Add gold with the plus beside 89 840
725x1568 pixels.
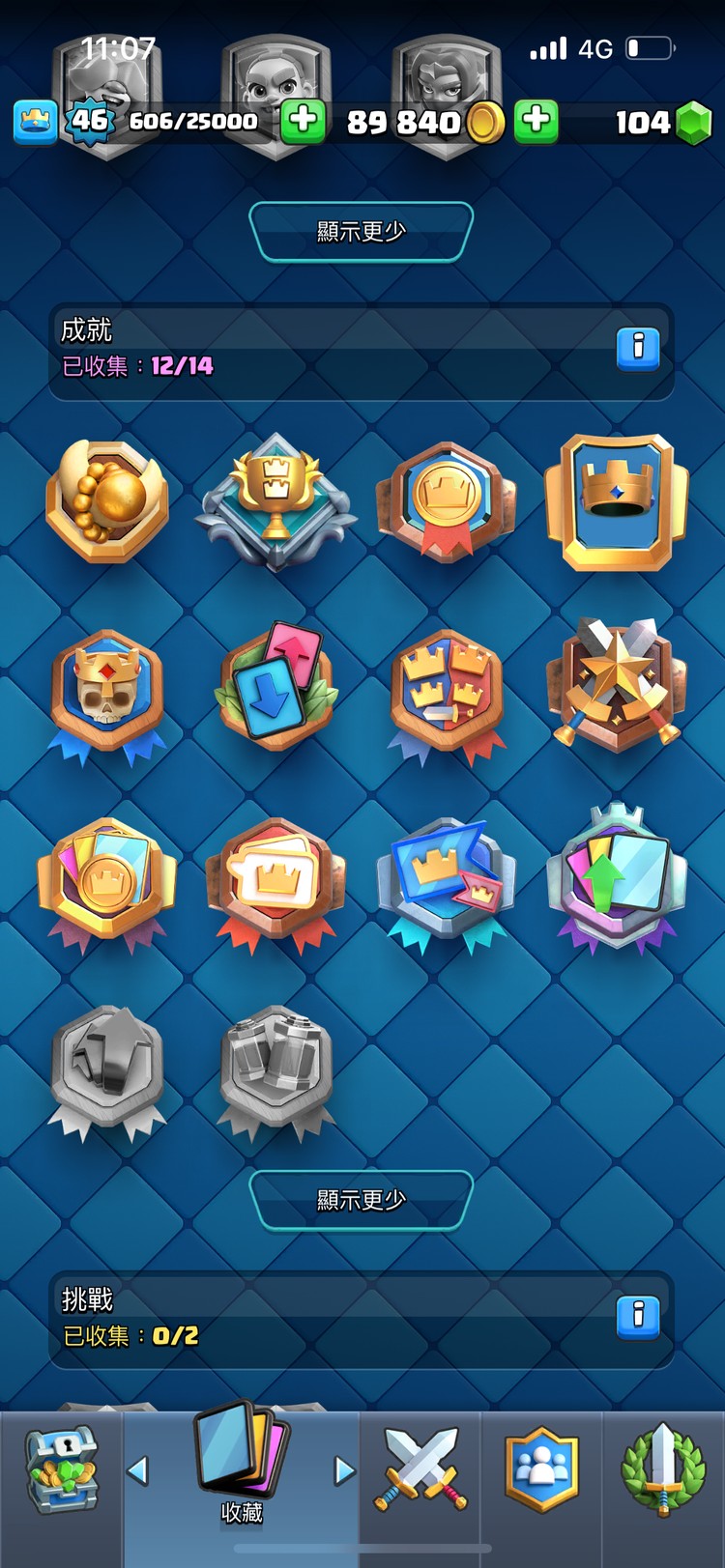[536, 122]
